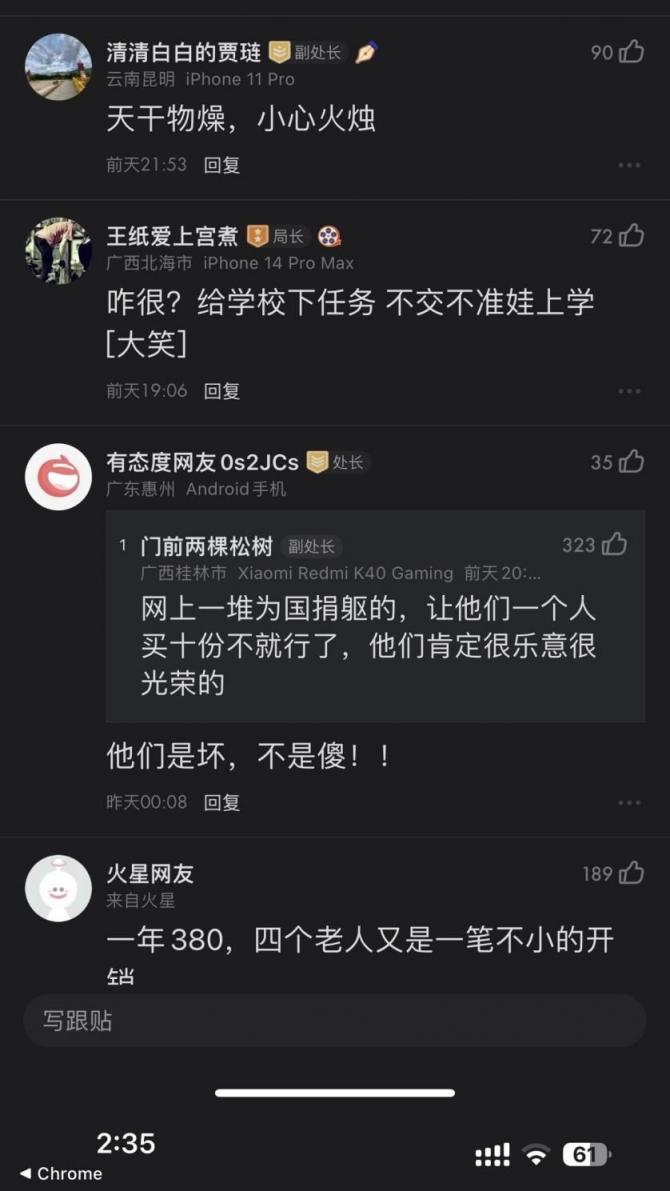Open 清清白白的贾琏's profile avatar
The image size is (670, 1191).
58,67
